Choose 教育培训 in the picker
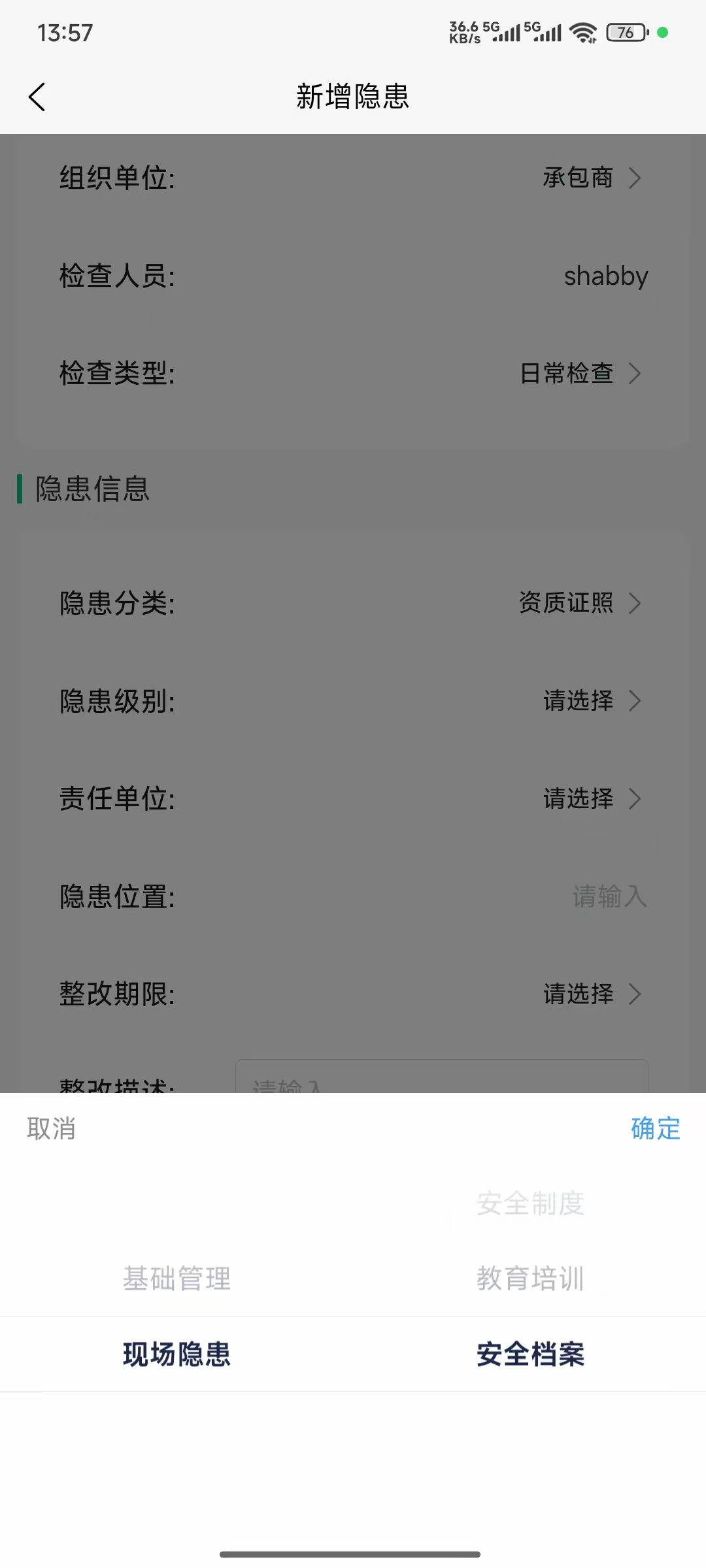The height and width of the screenshot is (1568, 706). [x=530, y=1279]
